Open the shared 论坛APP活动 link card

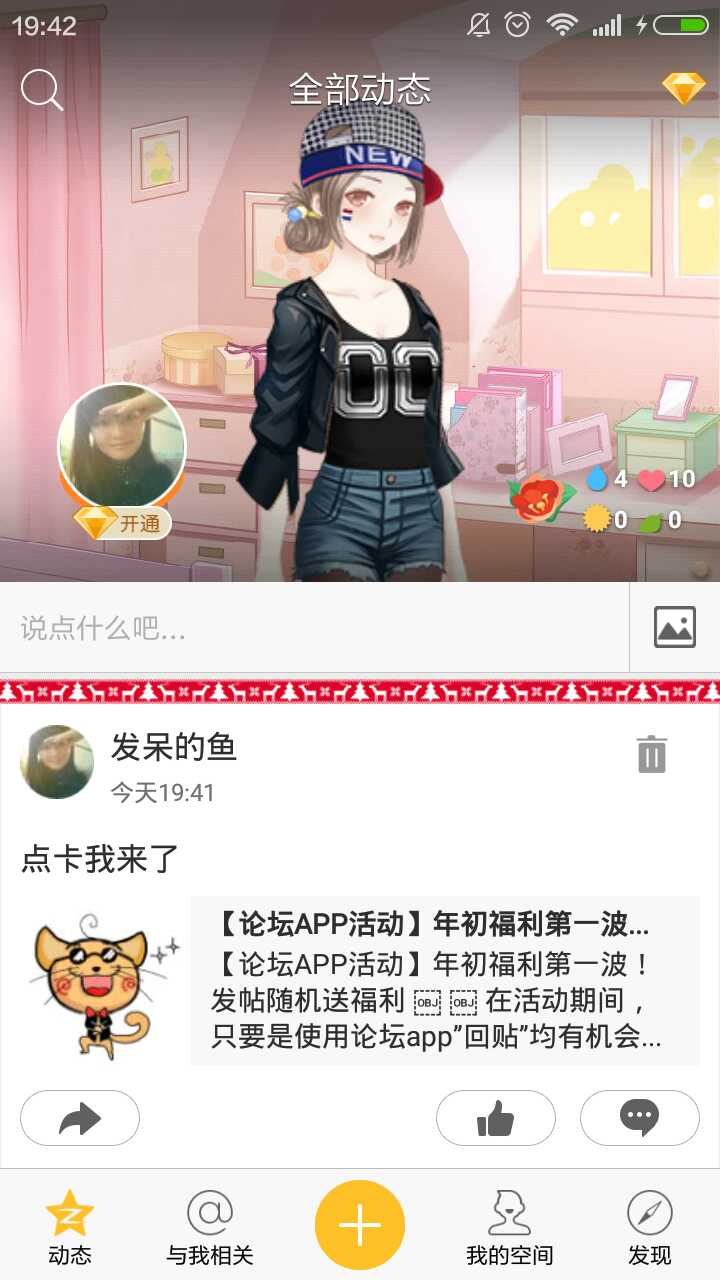tap(444, 980)
